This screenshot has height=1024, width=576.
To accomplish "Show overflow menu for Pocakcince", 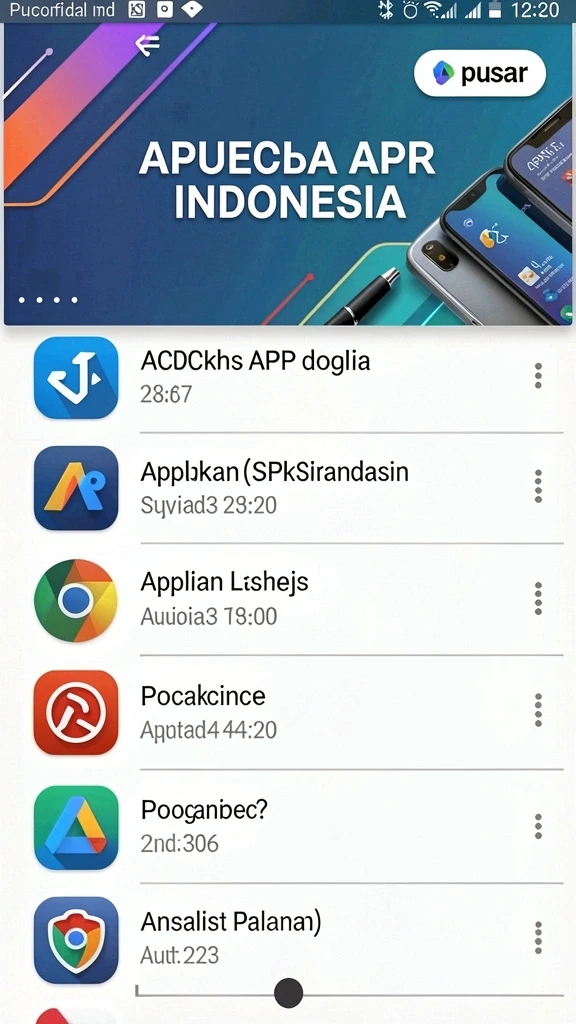I will (x=538, y=711).
